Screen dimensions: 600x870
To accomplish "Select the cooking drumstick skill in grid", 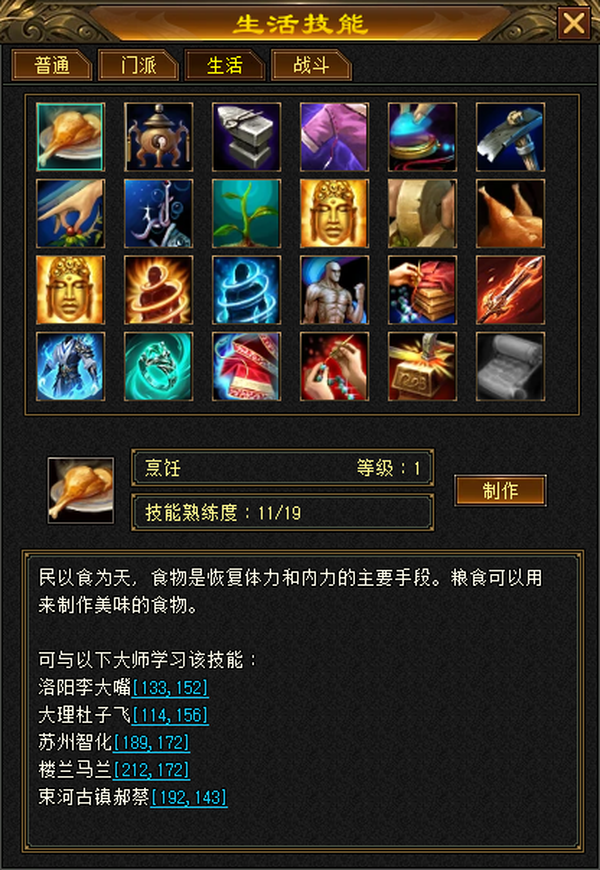I will (70, 137).
